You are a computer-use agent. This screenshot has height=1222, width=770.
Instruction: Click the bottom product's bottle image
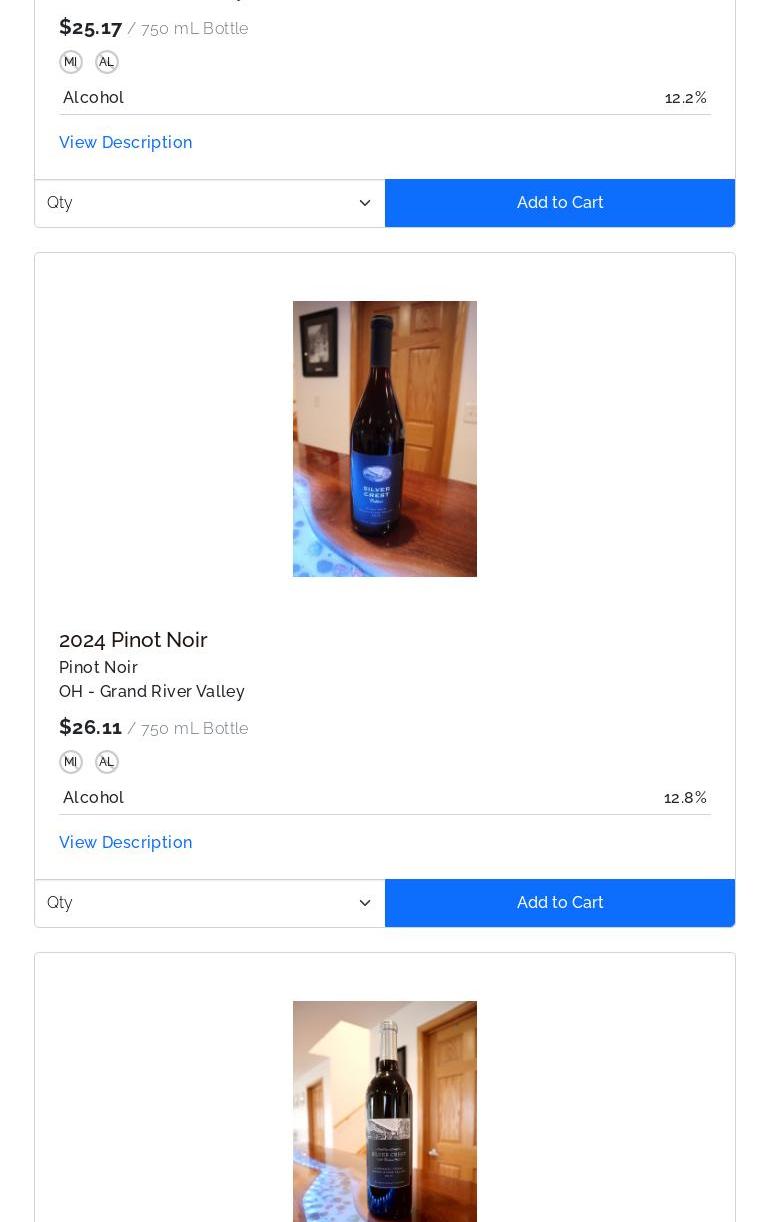(x=385, y=1111)
